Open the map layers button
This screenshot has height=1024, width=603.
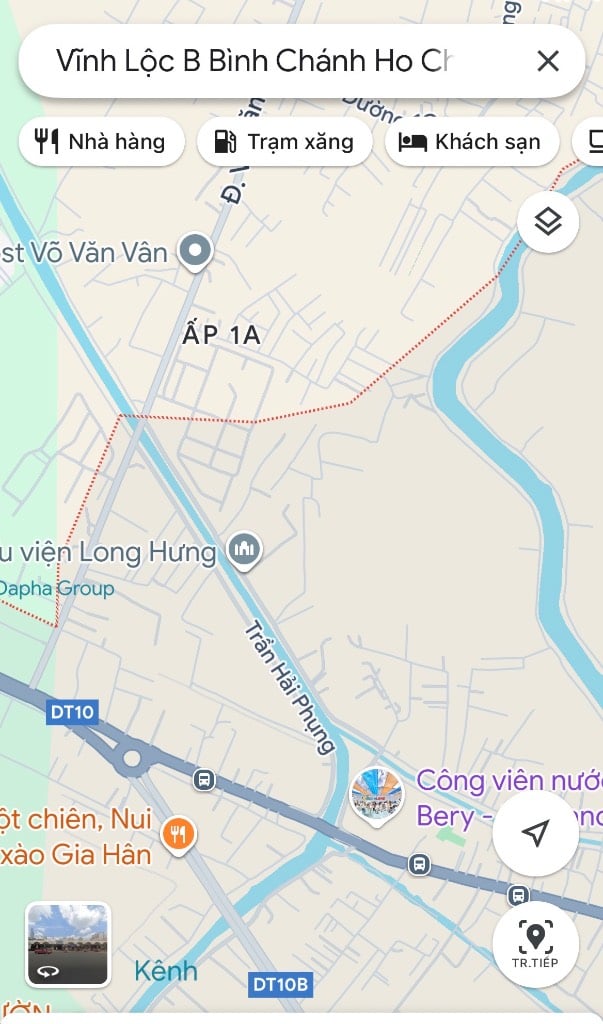point(548,222)
